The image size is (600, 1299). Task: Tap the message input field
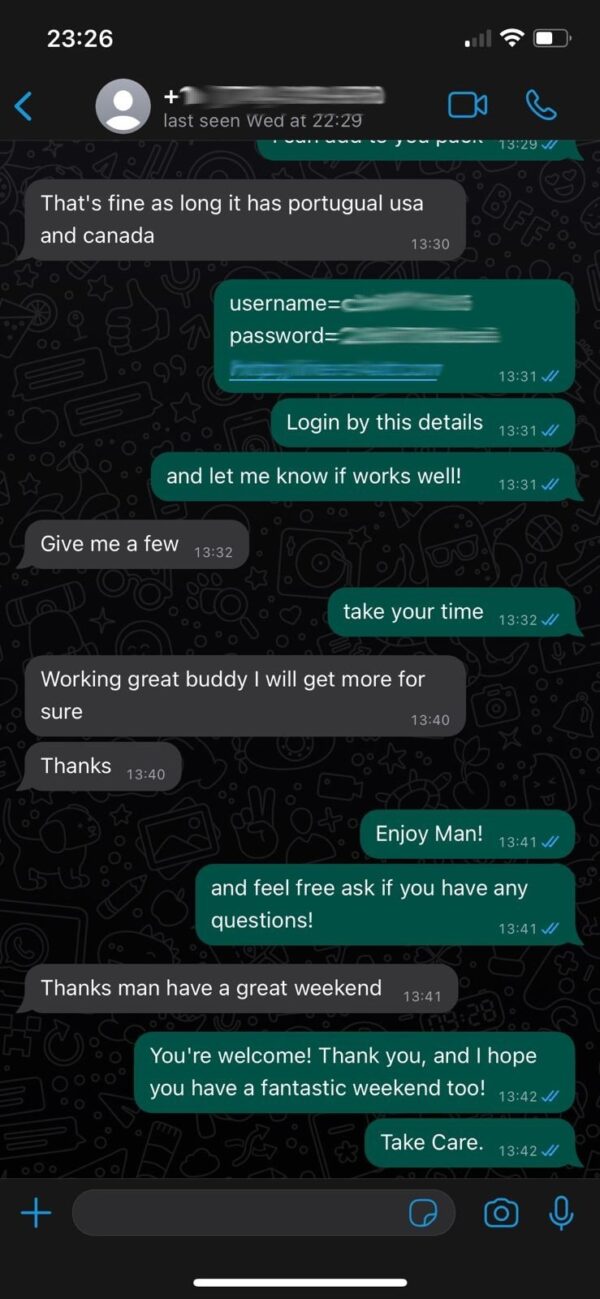pyautogui.click(x=235, y=1213)
